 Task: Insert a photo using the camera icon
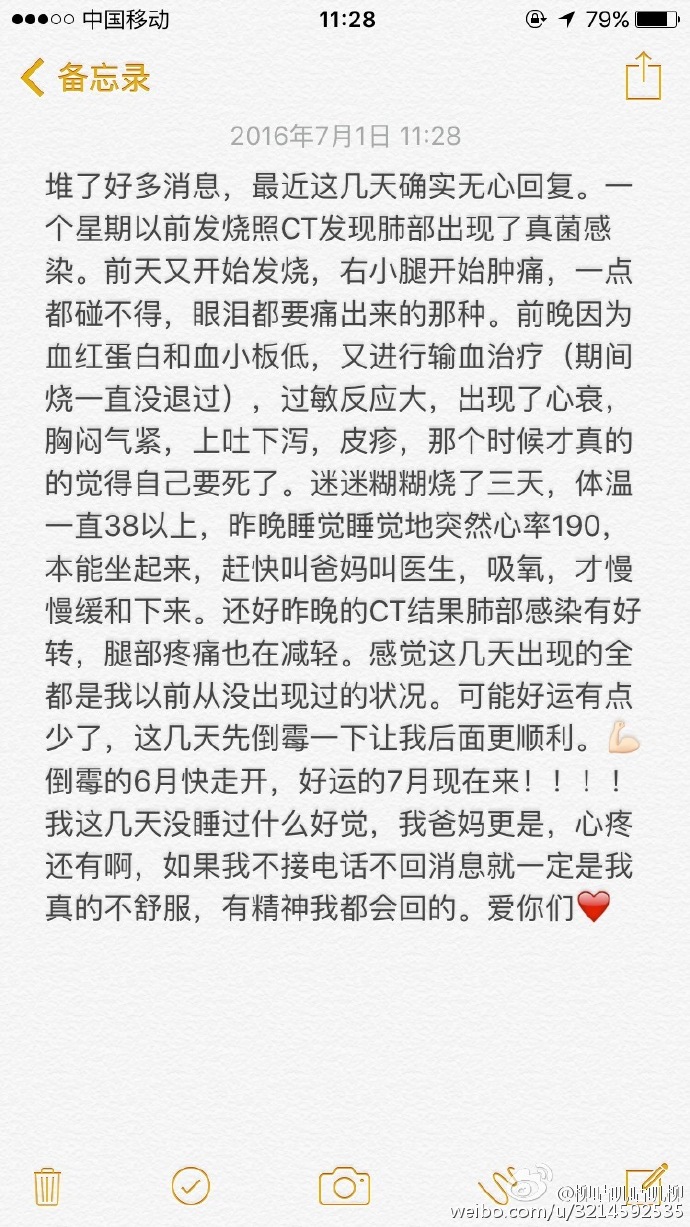click(344, 1186)
